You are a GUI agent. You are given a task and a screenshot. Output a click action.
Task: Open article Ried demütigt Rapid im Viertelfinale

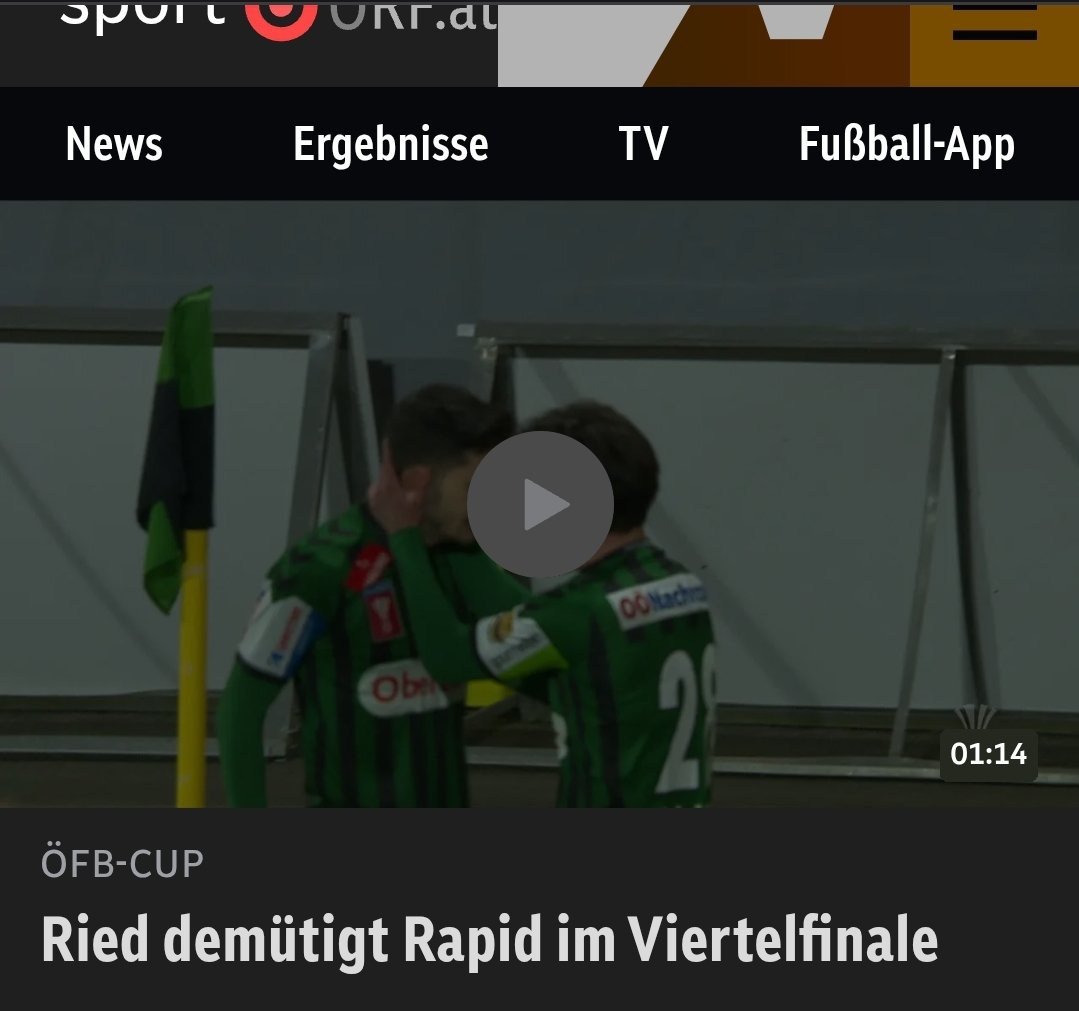pos(489,939)
